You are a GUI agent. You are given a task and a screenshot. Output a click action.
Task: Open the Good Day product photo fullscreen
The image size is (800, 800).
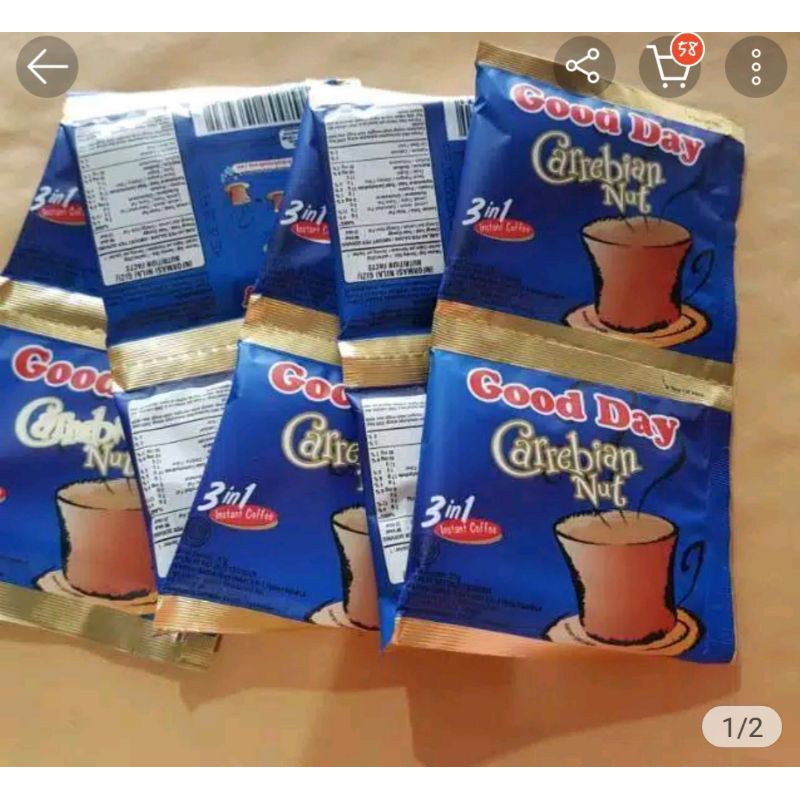[400, 400]
